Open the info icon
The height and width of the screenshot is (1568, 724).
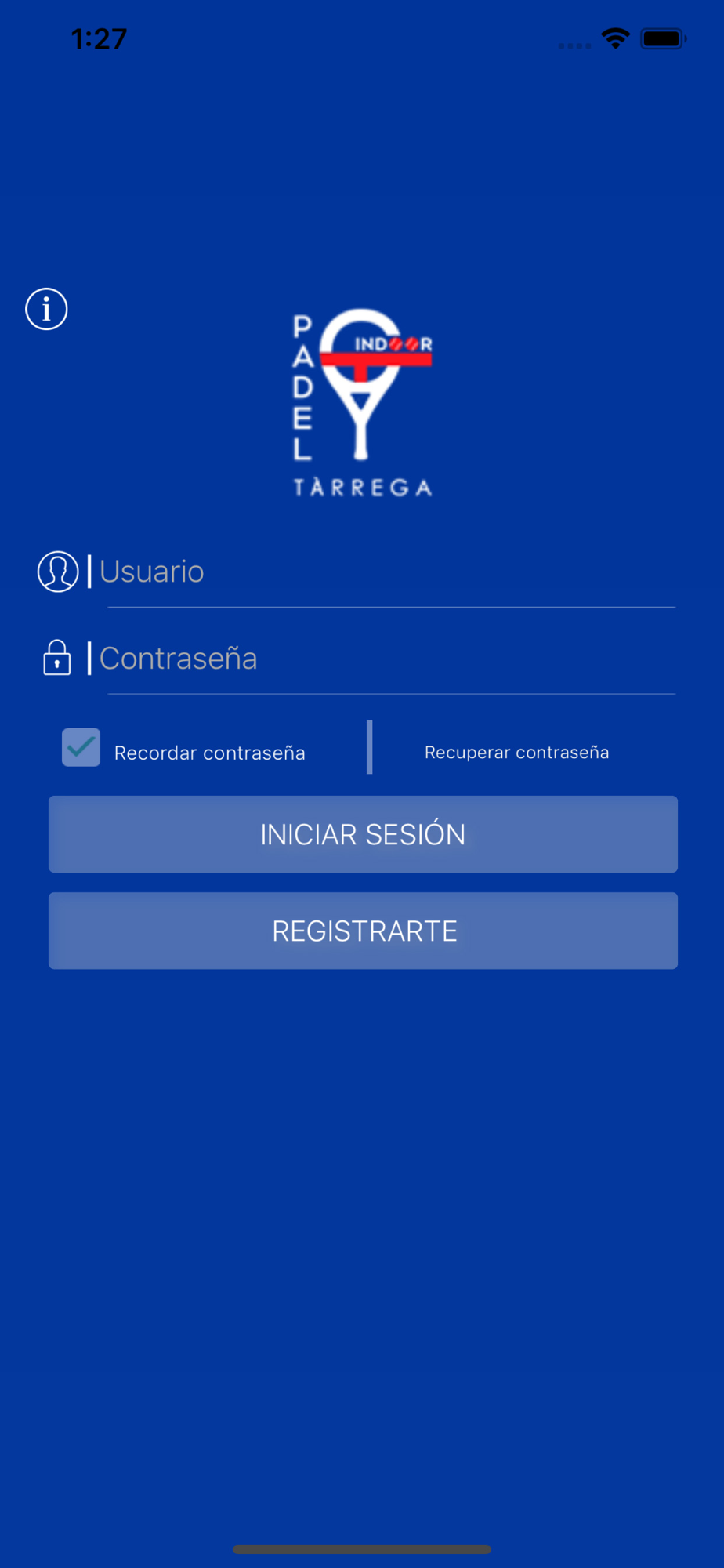click(x=46, y=309)
